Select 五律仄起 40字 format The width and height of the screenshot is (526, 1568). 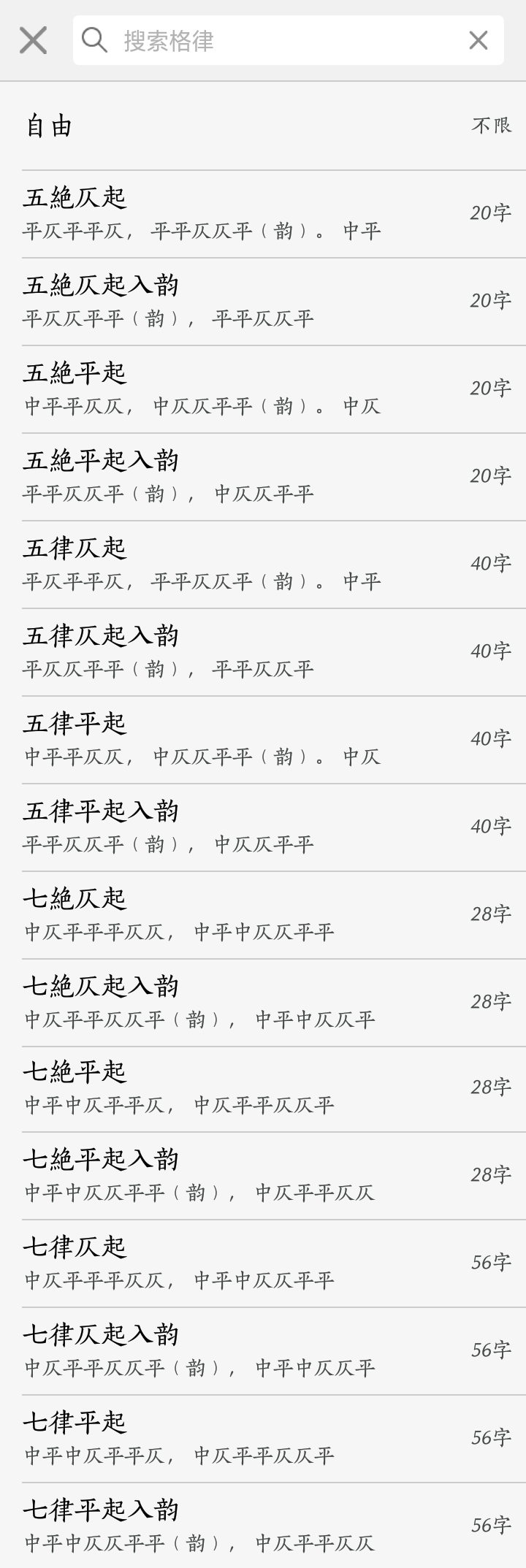pos(263,564)
